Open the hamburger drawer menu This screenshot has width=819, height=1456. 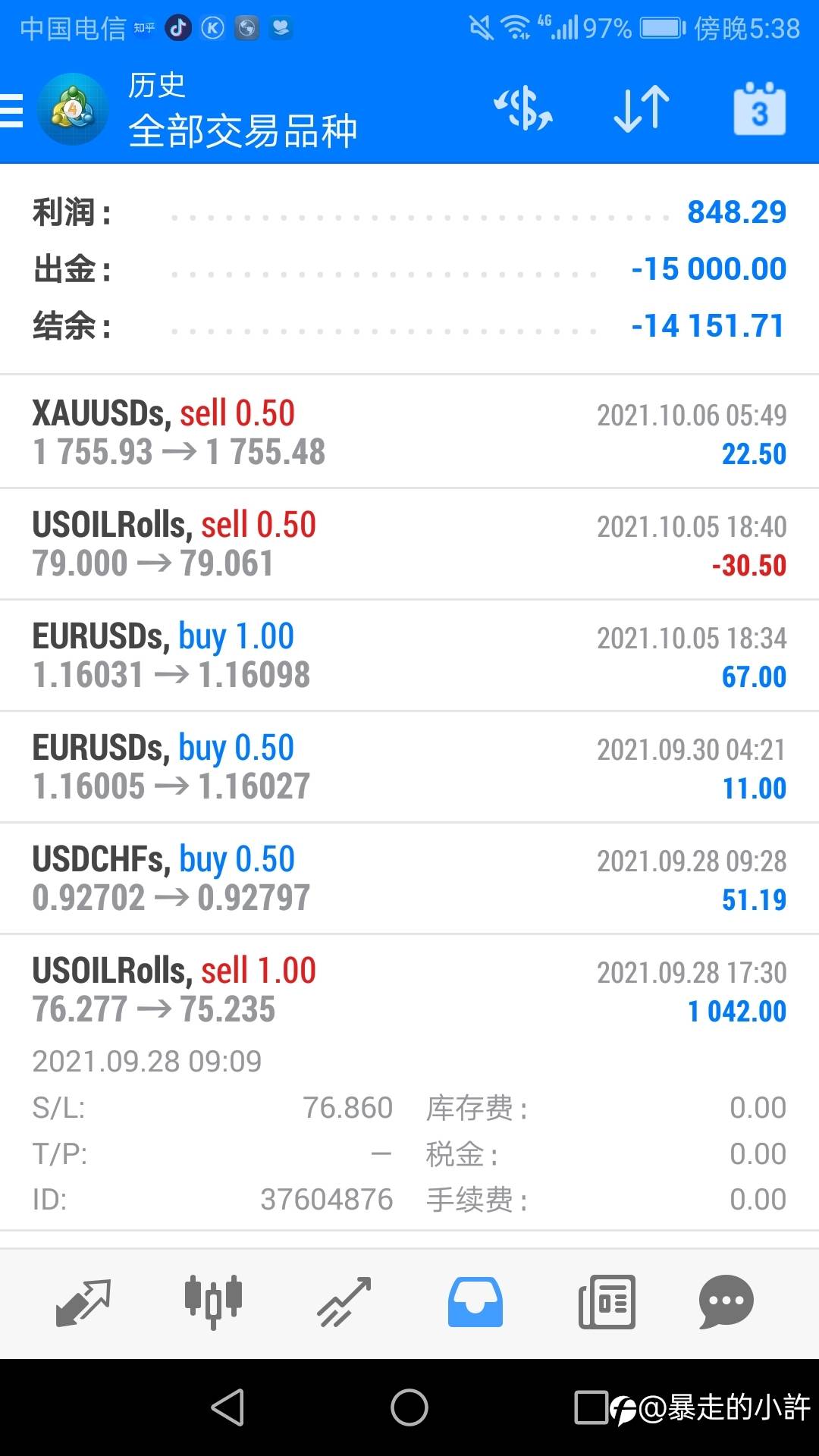click(12, 111)
